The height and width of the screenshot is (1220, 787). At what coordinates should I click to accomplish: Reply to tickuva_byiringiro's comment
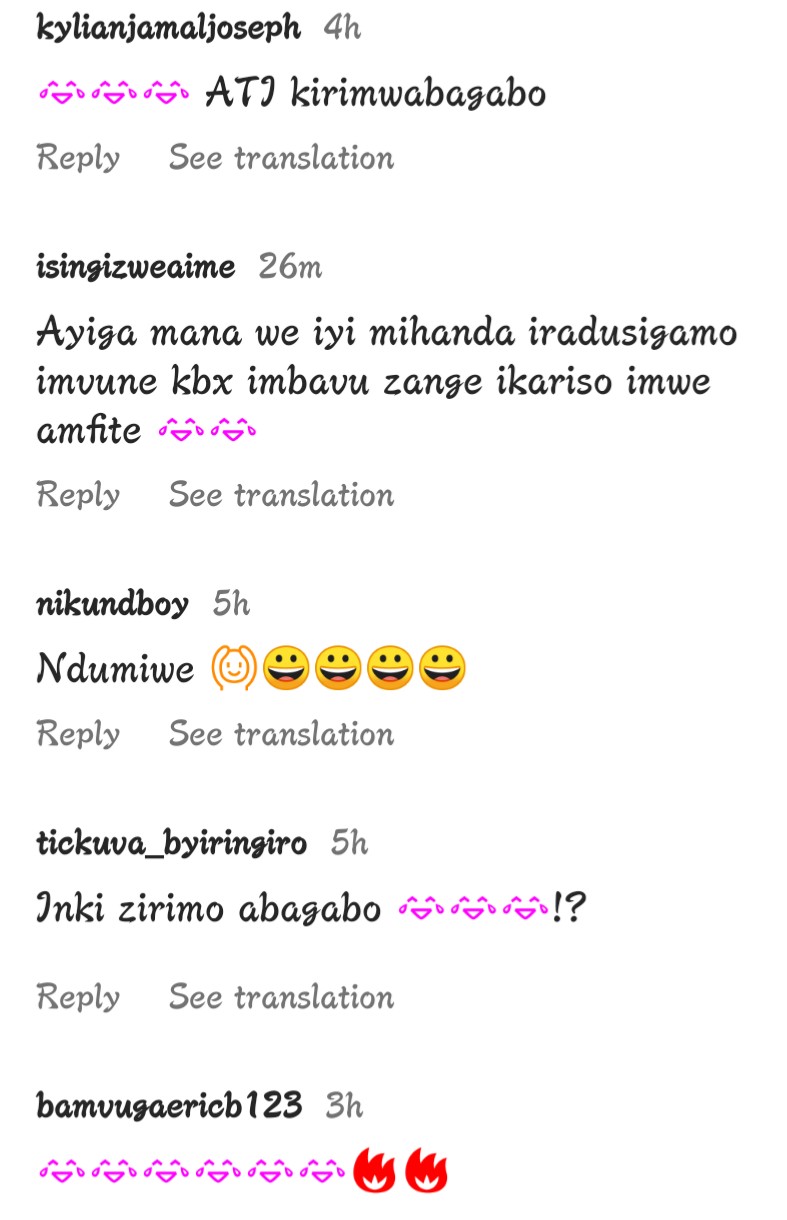(78, 997)
